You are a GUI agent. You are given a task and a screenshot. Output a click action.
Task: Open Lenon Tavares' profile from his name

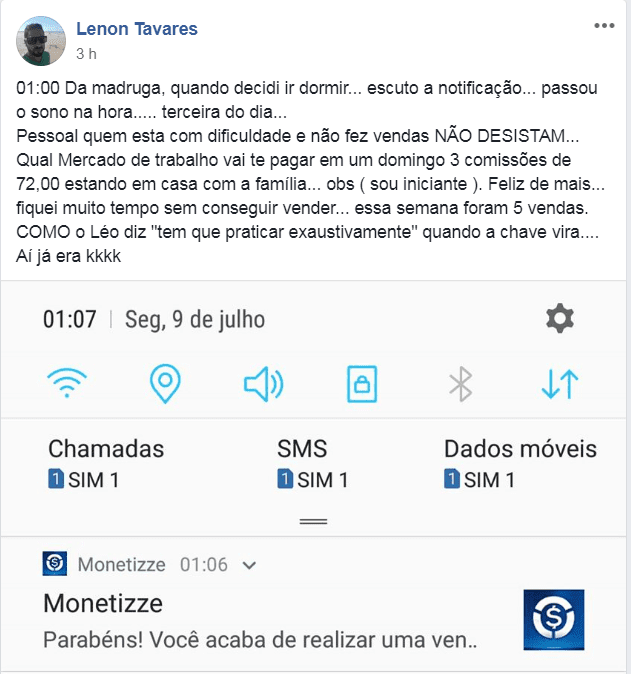pyautogui.click(x=137, y=29)
